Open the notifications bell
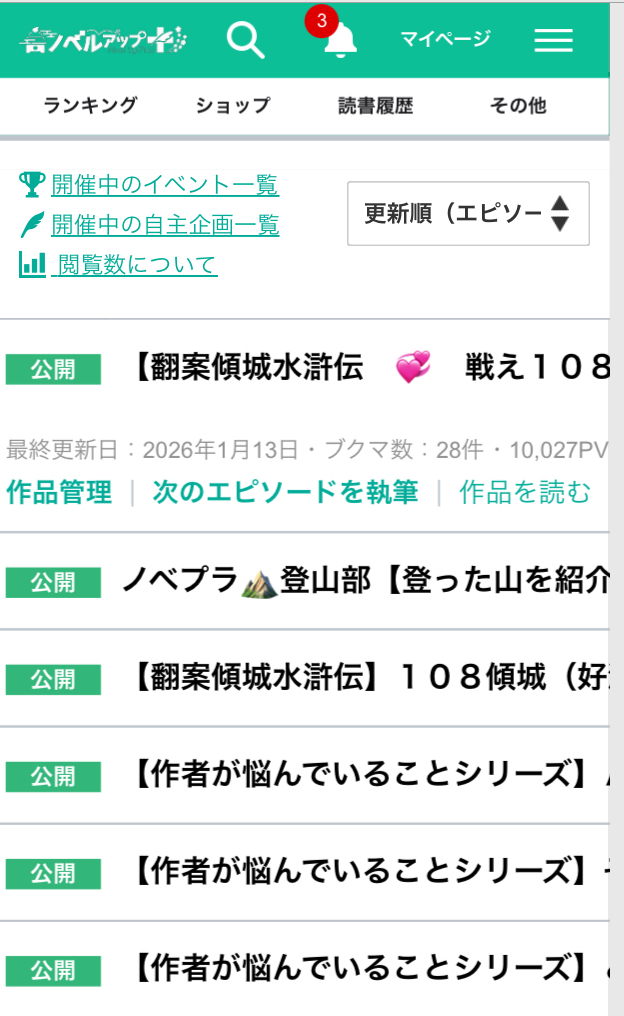This screenshot has width=624, height=1016. click(x=340, y=40)
